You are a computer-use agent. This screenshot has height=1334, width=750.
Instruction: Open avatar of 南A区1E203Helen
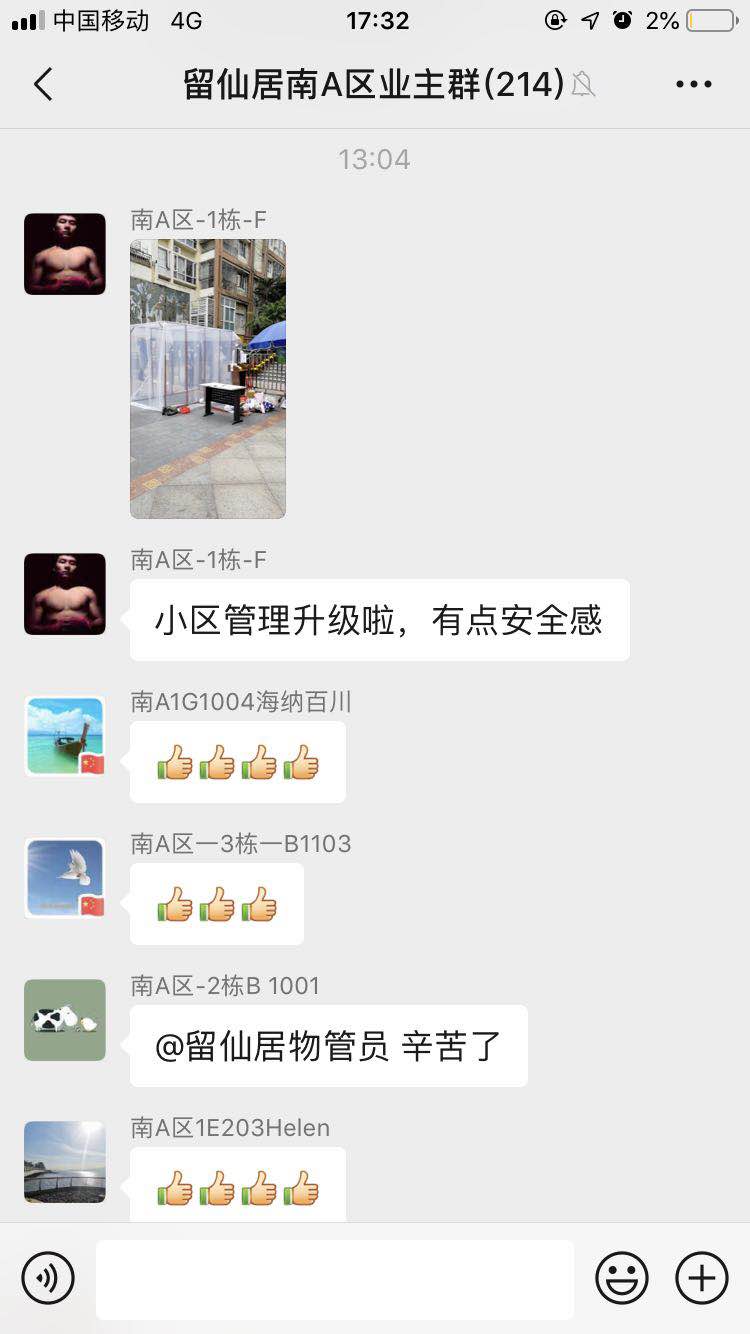(65, 1161)
